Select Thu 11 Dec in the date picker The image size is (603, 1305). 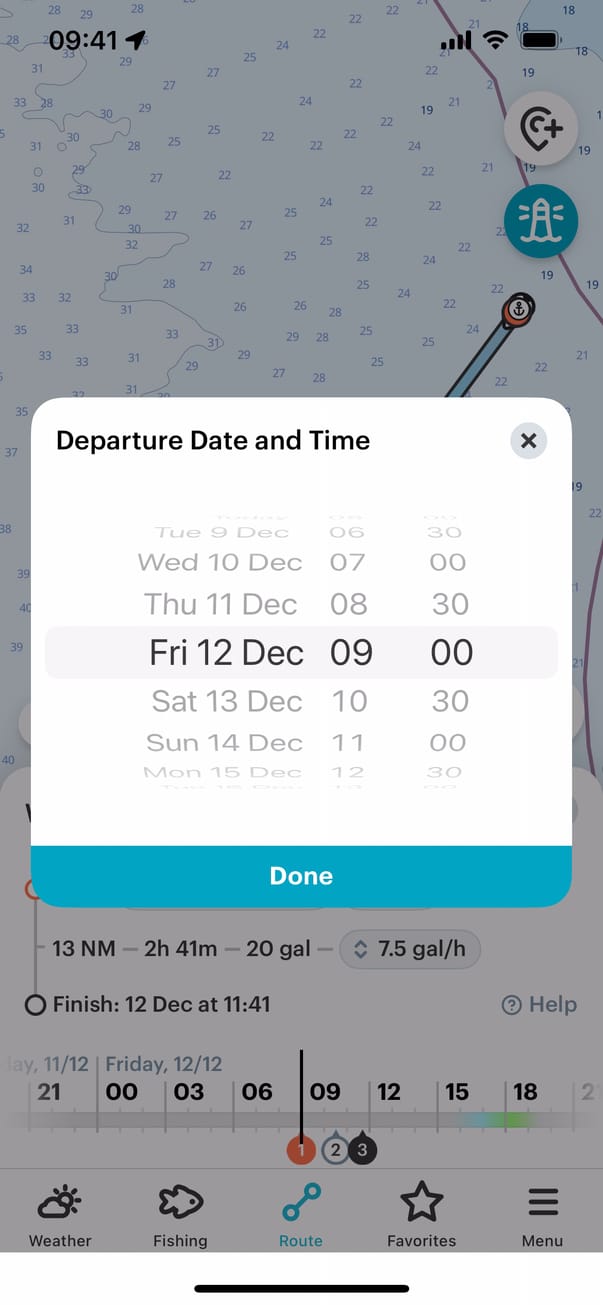(x=221, y=604)
